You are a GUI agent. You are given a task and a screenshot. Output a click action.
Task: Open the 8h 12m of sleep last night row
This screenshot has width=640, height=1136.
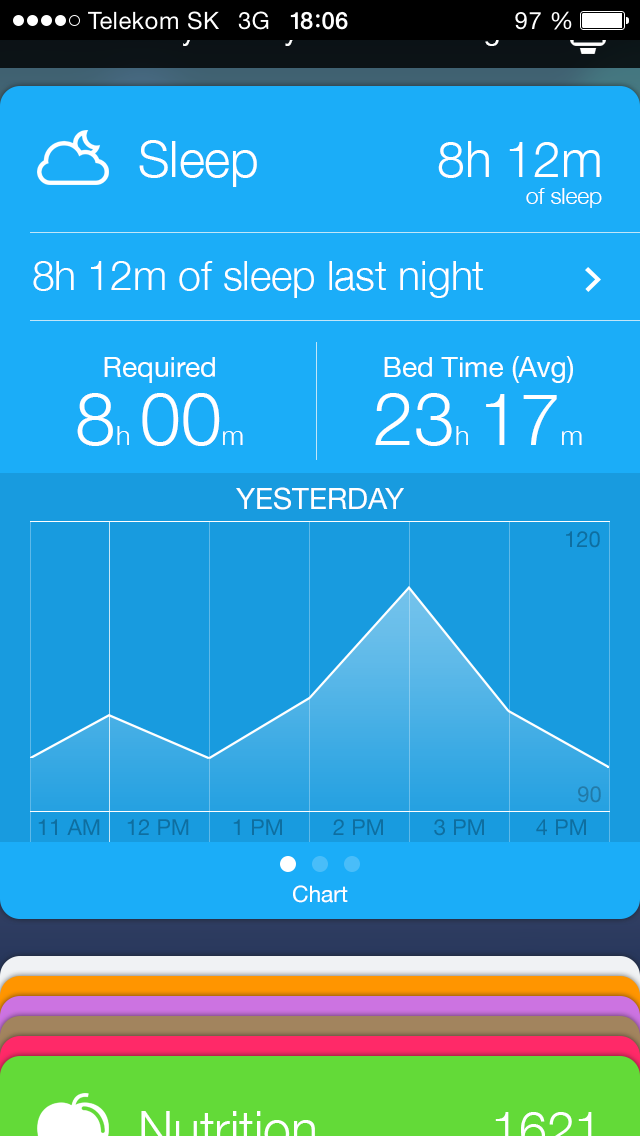[x=320, y=277]
